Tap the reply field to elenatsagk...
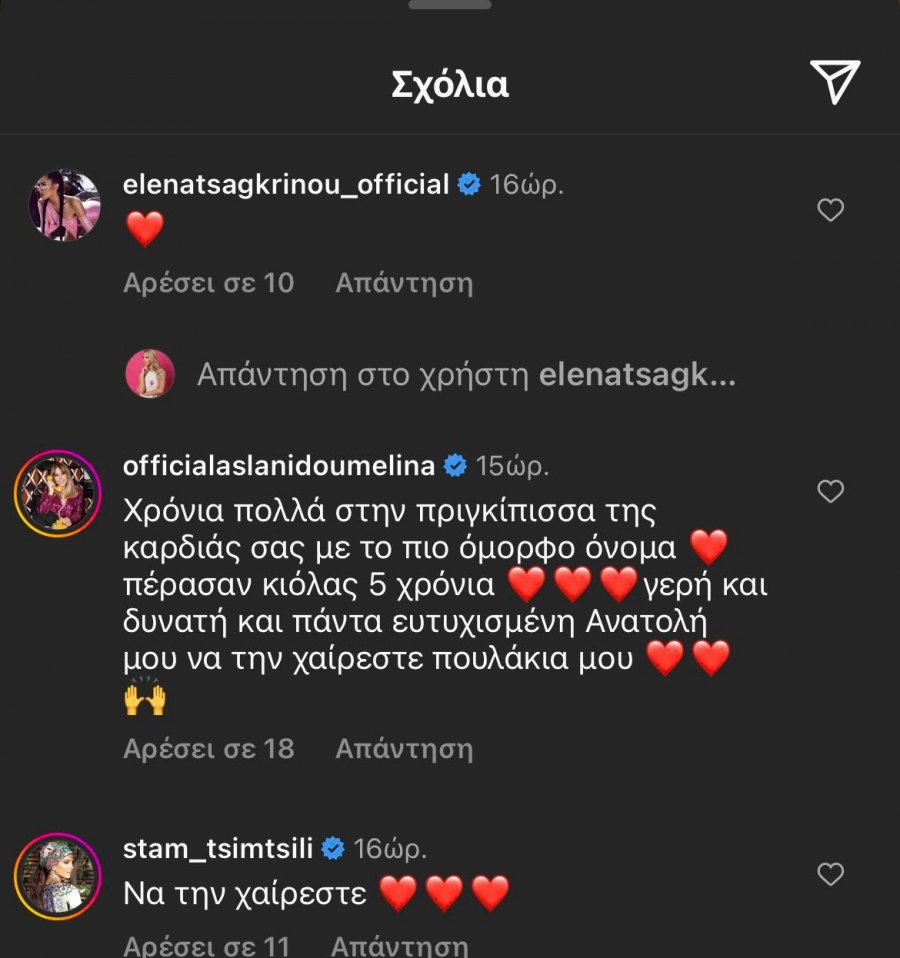The image size is (900, 958). (x=466, y=375)
